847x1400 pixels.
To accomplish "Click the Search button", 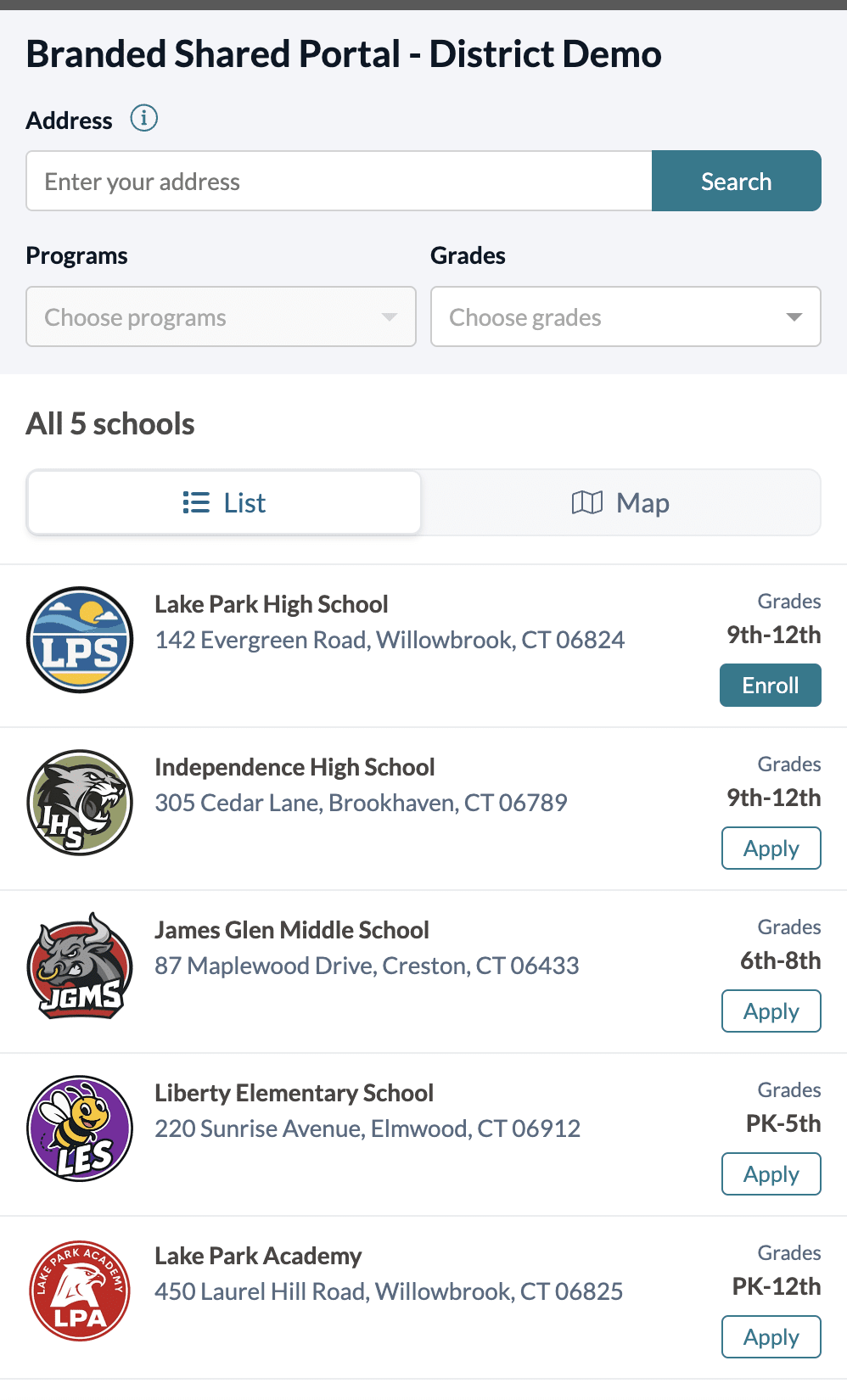I will click(735, 181).
